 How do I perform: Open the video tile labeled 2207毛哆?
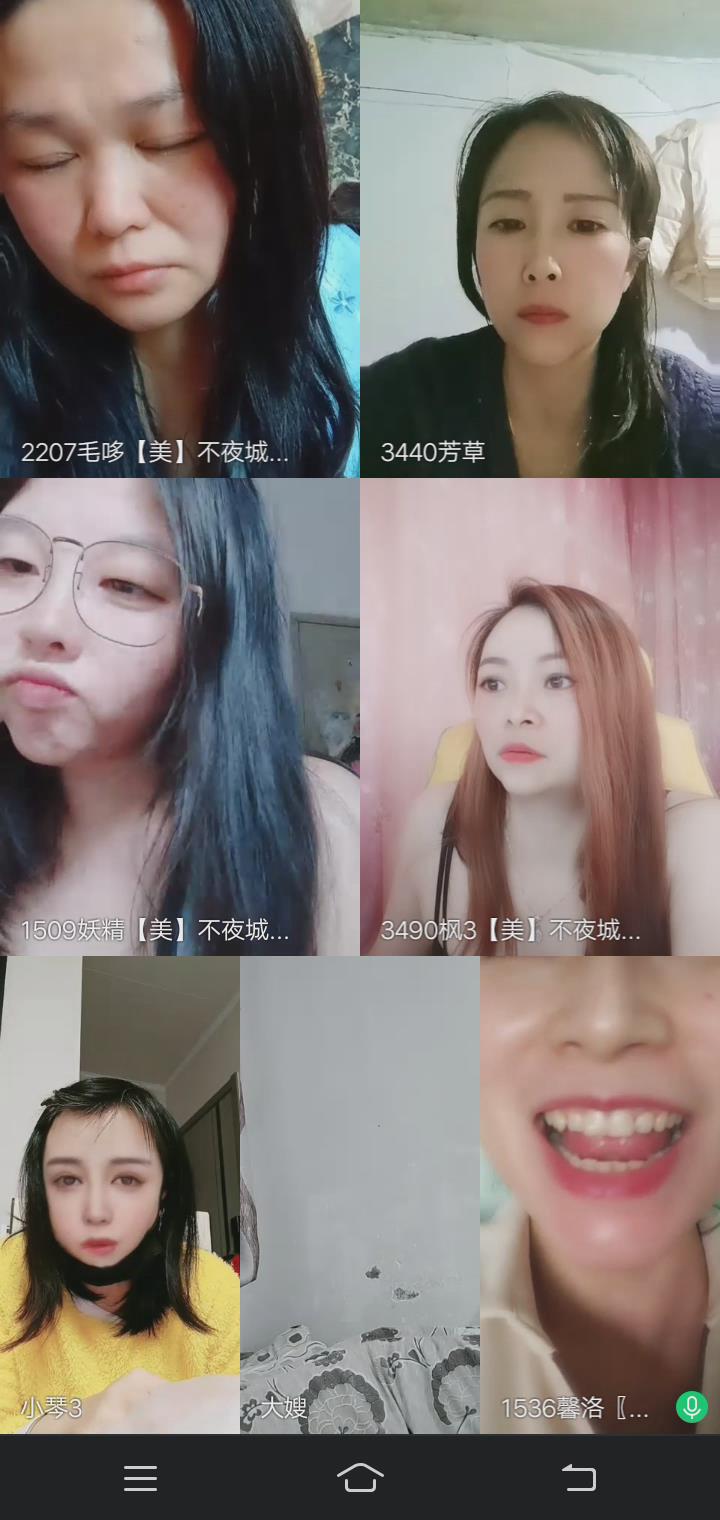click(180, 238)
